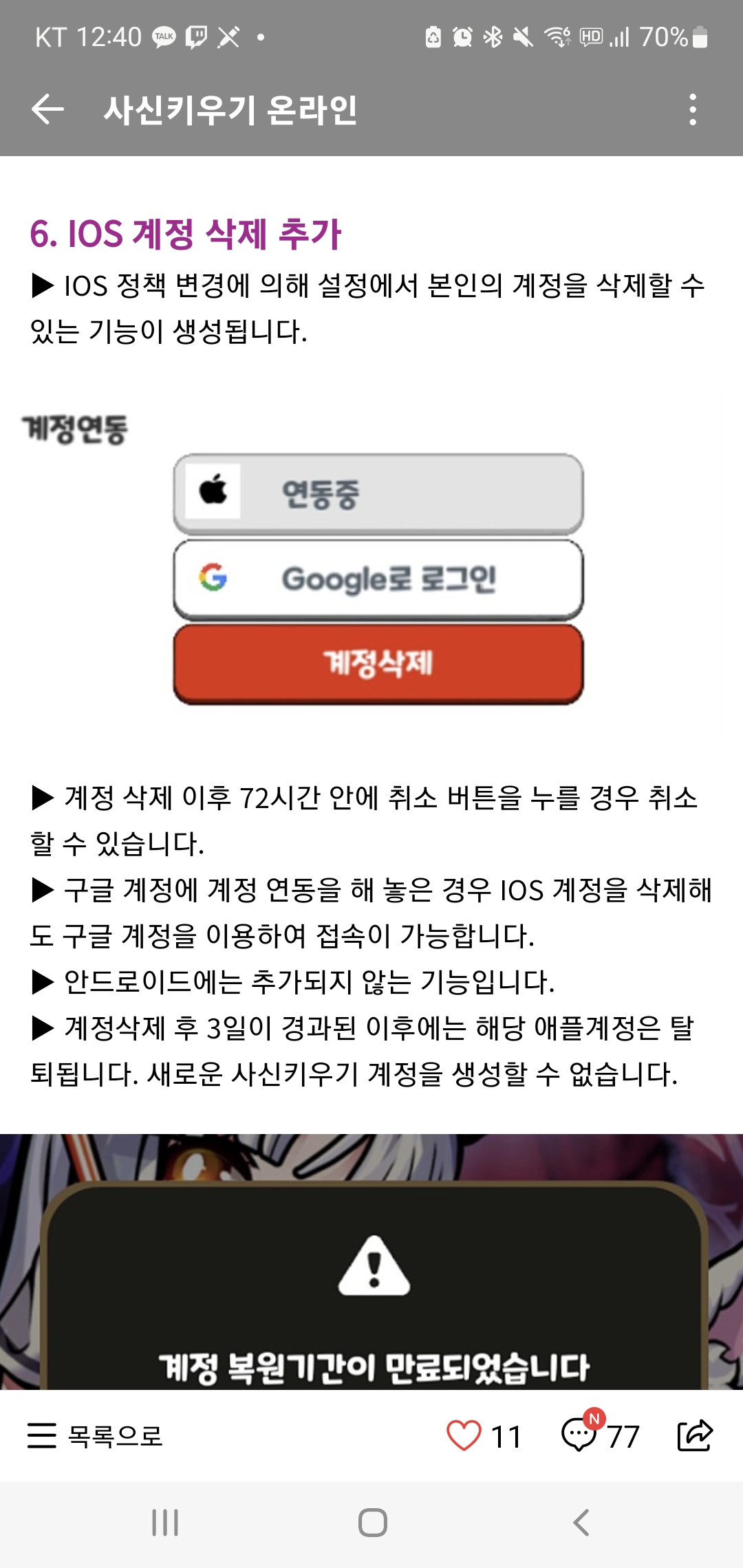Go back using the top-left arrow
The width and height of the screenshot is (743, 1568).
pos(47,109)
